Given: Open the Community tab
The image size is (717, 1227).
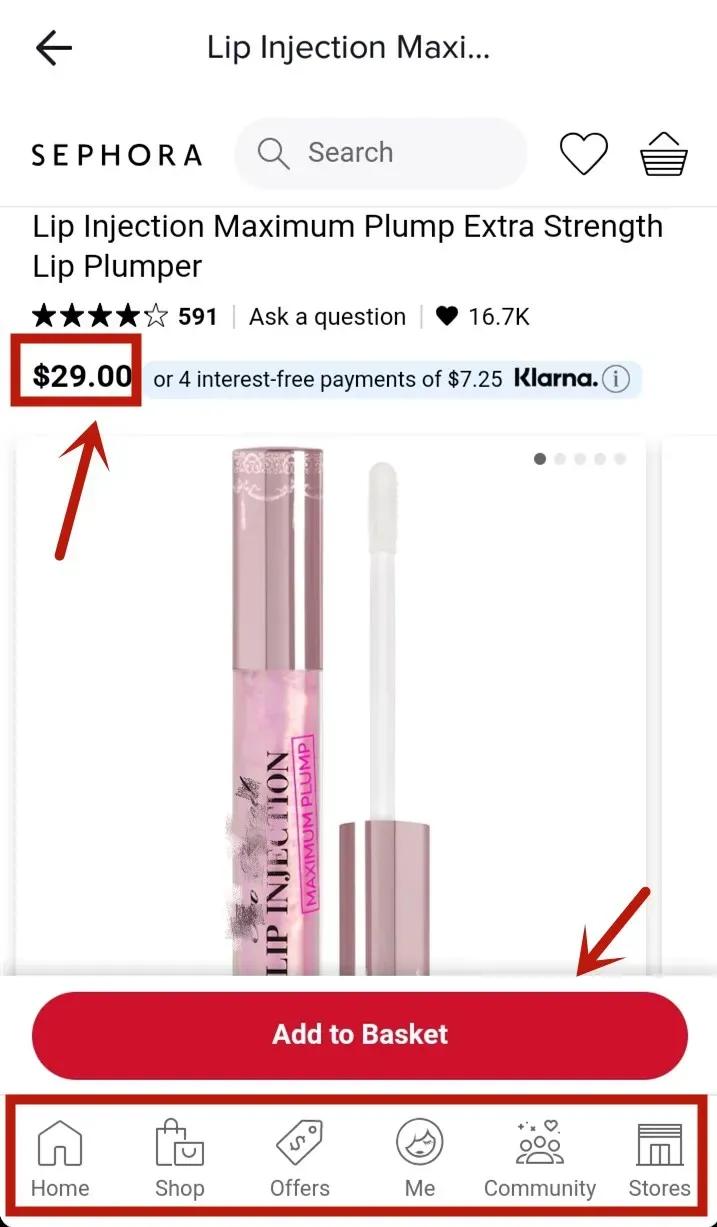Looking at the screenshot, I should 540,1159.
